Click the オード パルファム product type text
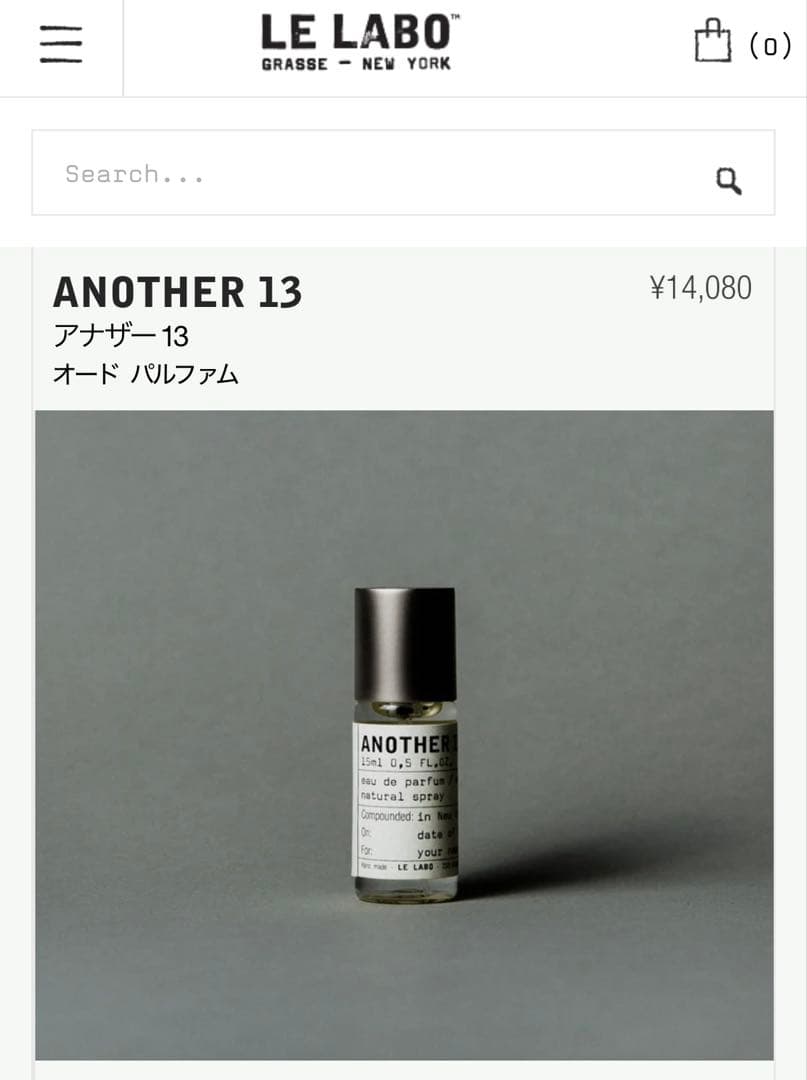 (144, 375)
